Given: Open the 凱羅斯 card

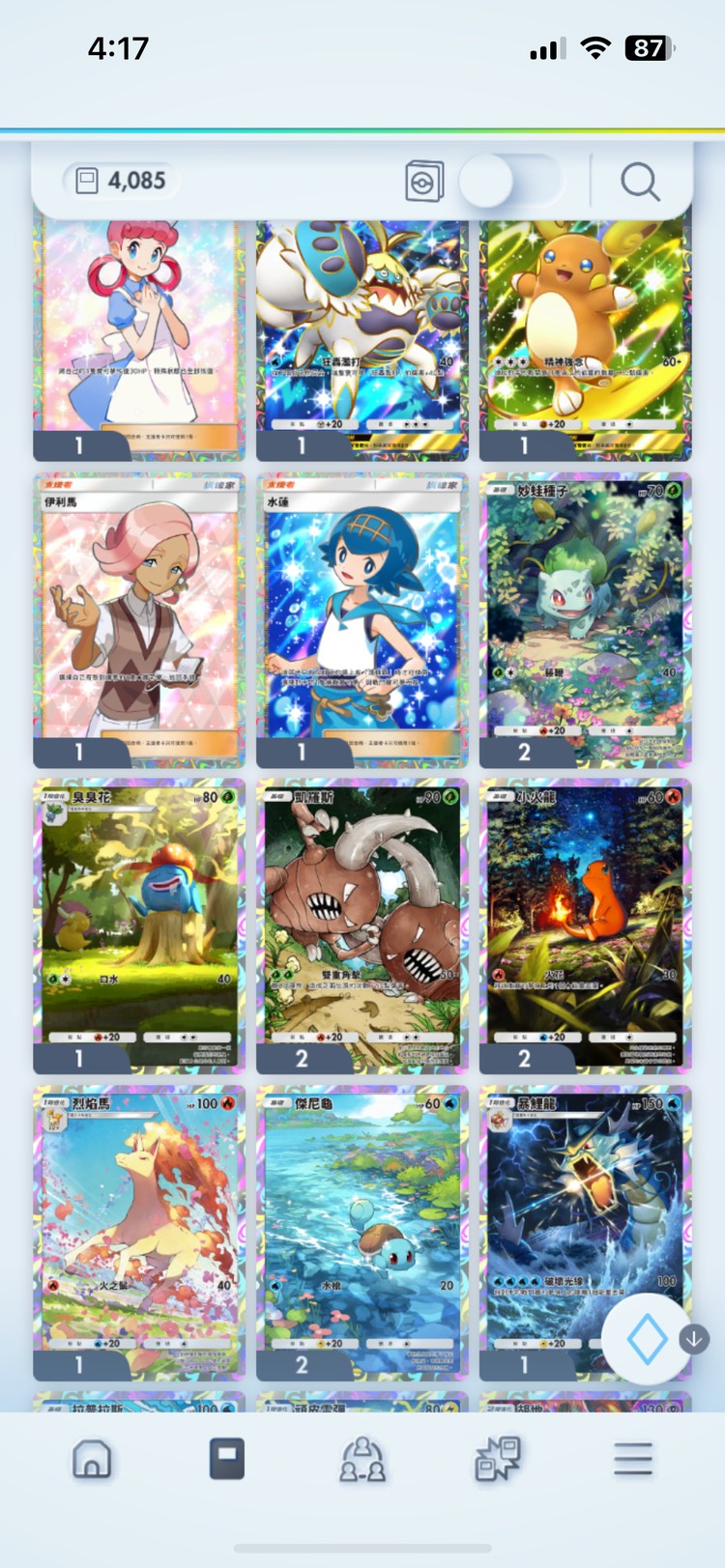Looking at the screenshot, I should (362, 925).
